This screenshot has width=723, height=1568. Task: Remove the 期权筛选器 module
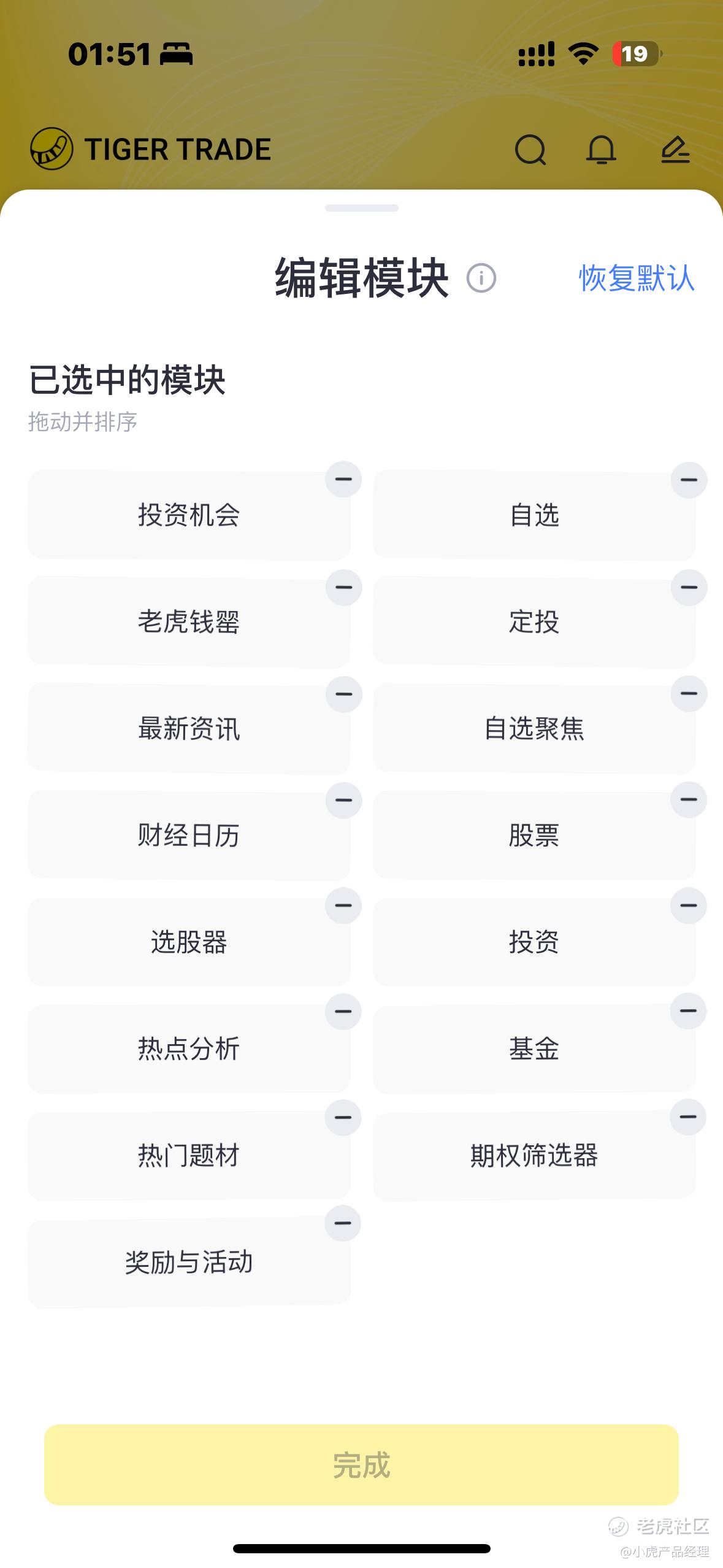[x=688, y=1117]
